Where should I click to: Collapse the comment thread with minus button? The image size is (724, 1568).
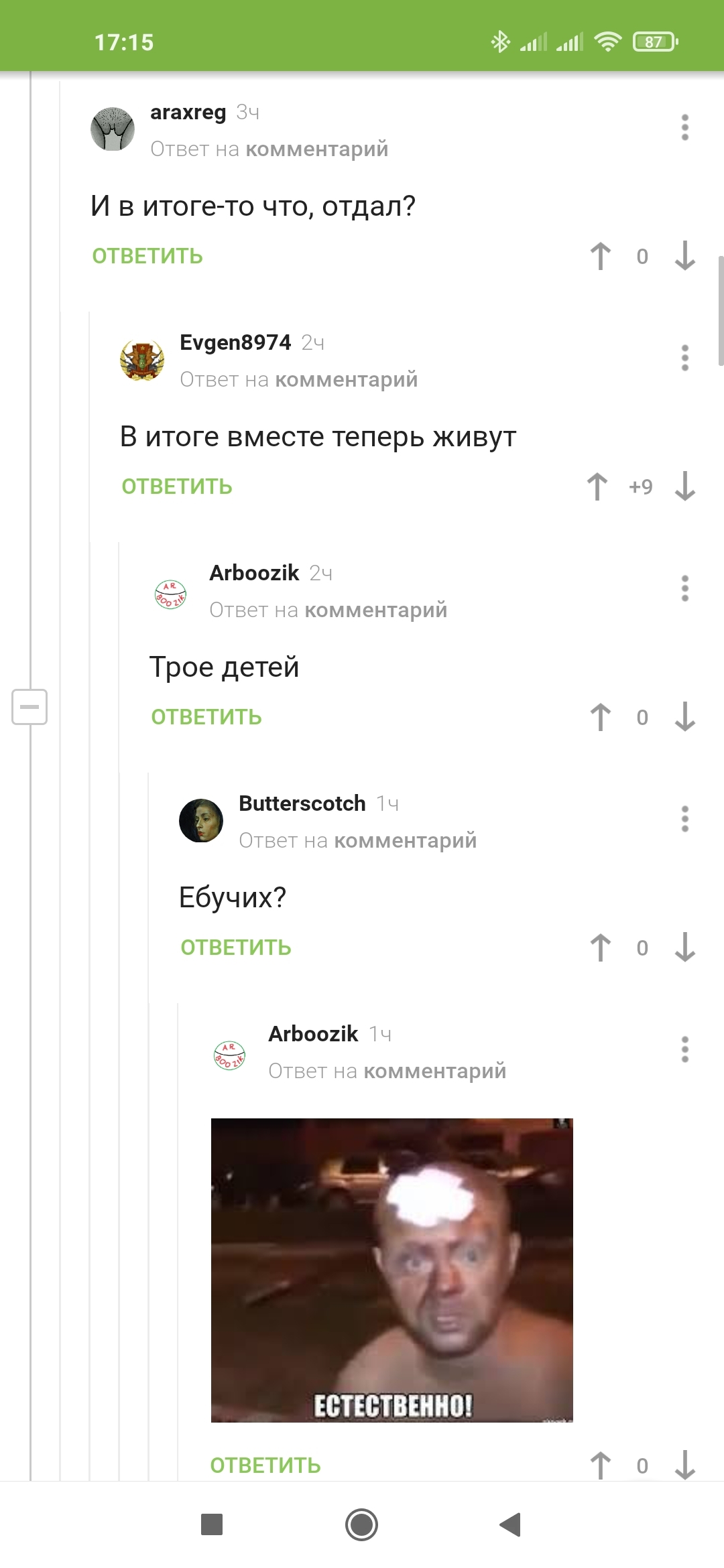pyautogui.click(x=29, y=707)
